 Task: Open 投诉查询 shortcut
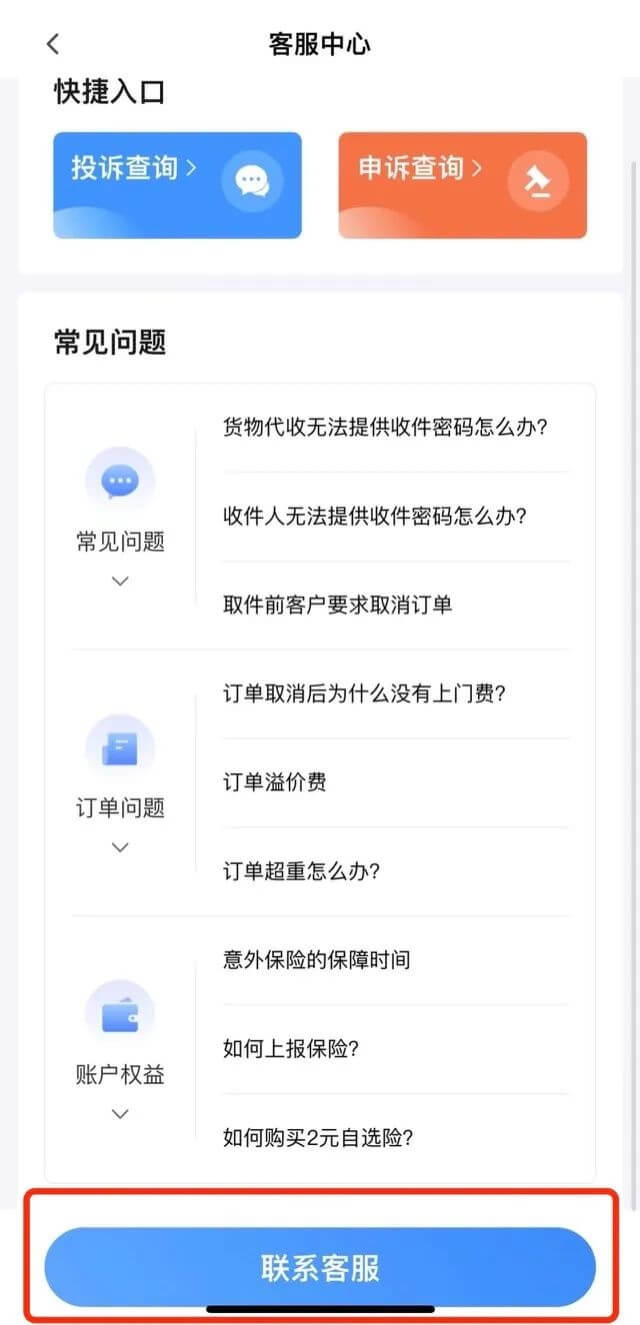177,185
